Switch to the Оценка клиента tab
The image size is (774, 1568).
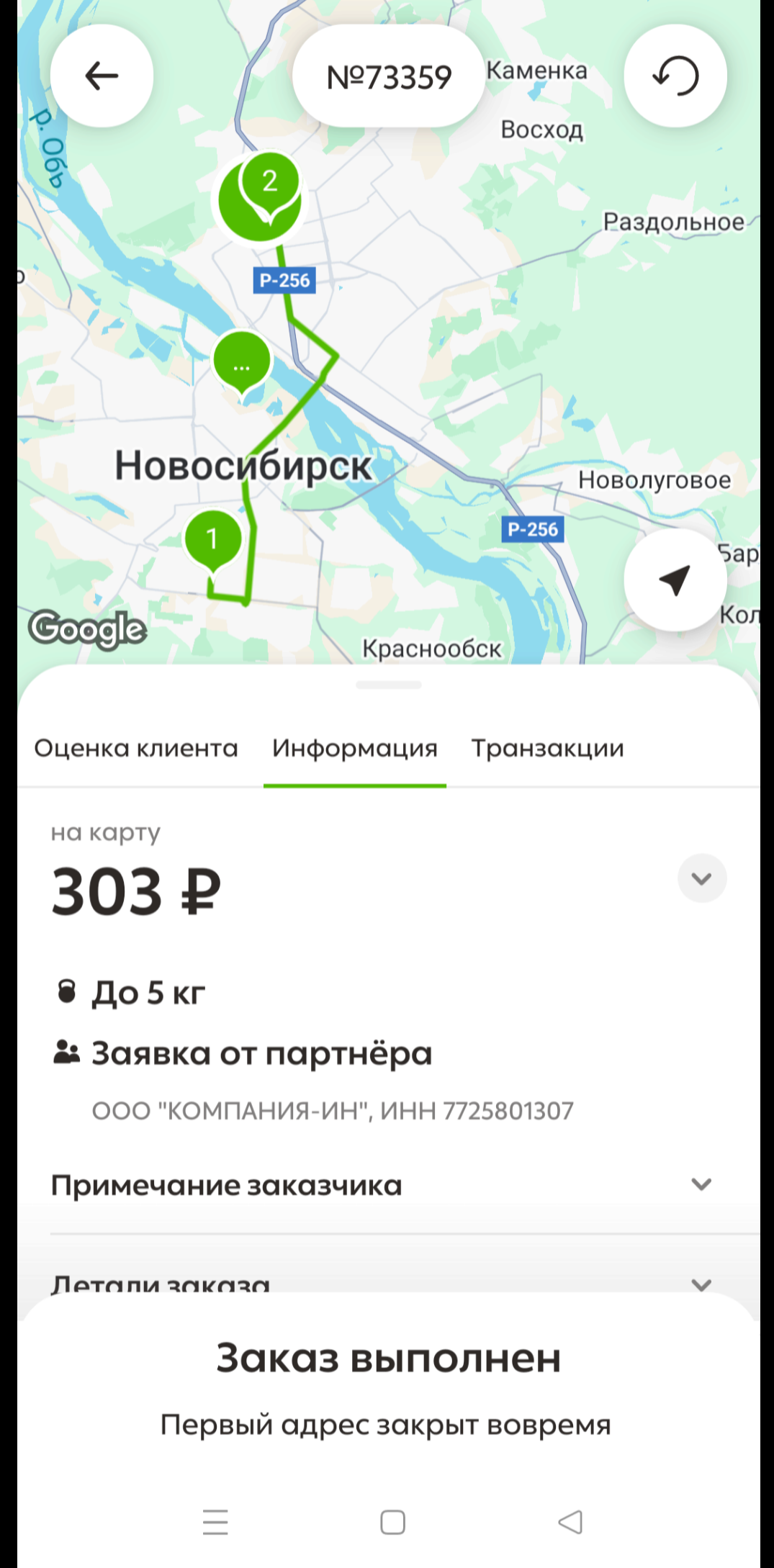(136, 749)
